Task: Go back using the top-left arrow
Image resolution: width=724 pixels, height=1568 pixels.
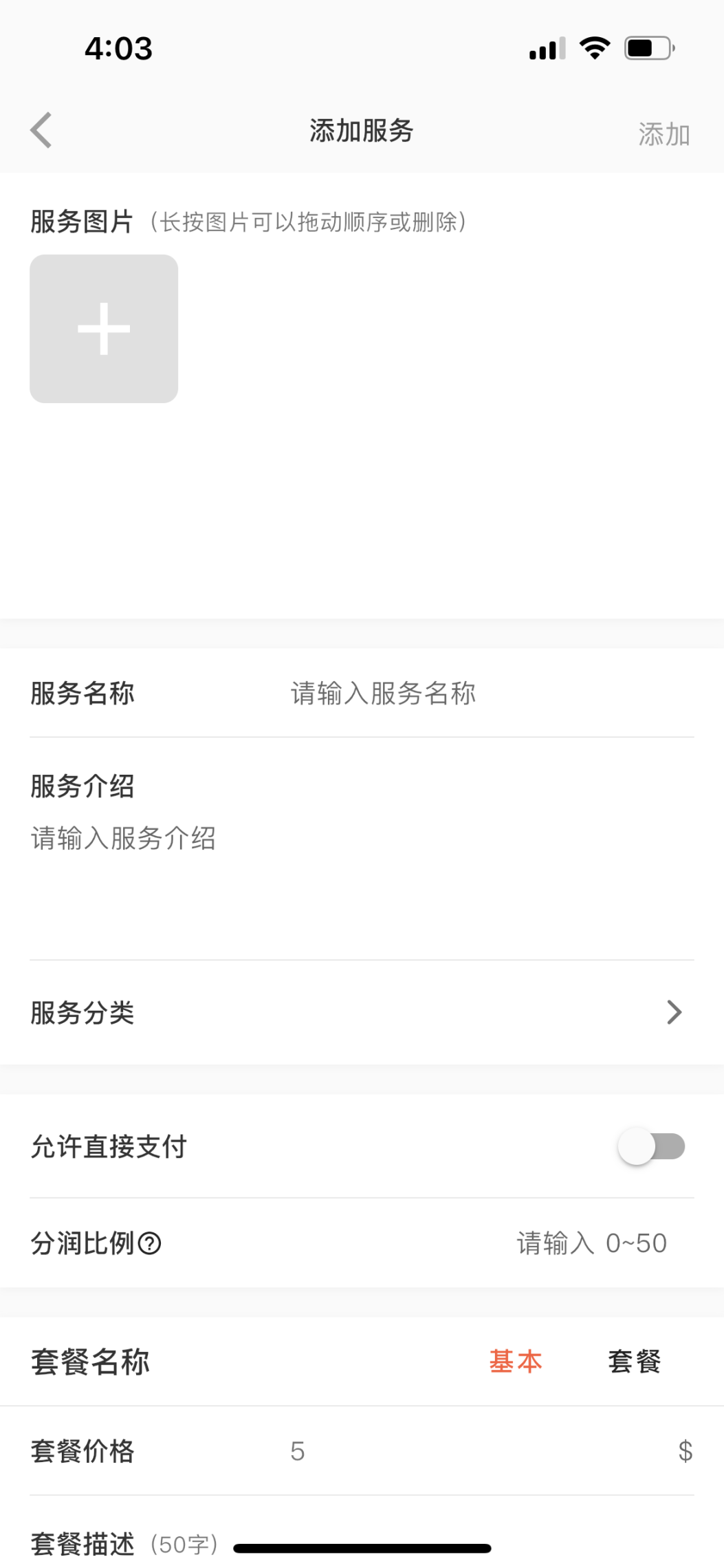Action: pos(41,130)
